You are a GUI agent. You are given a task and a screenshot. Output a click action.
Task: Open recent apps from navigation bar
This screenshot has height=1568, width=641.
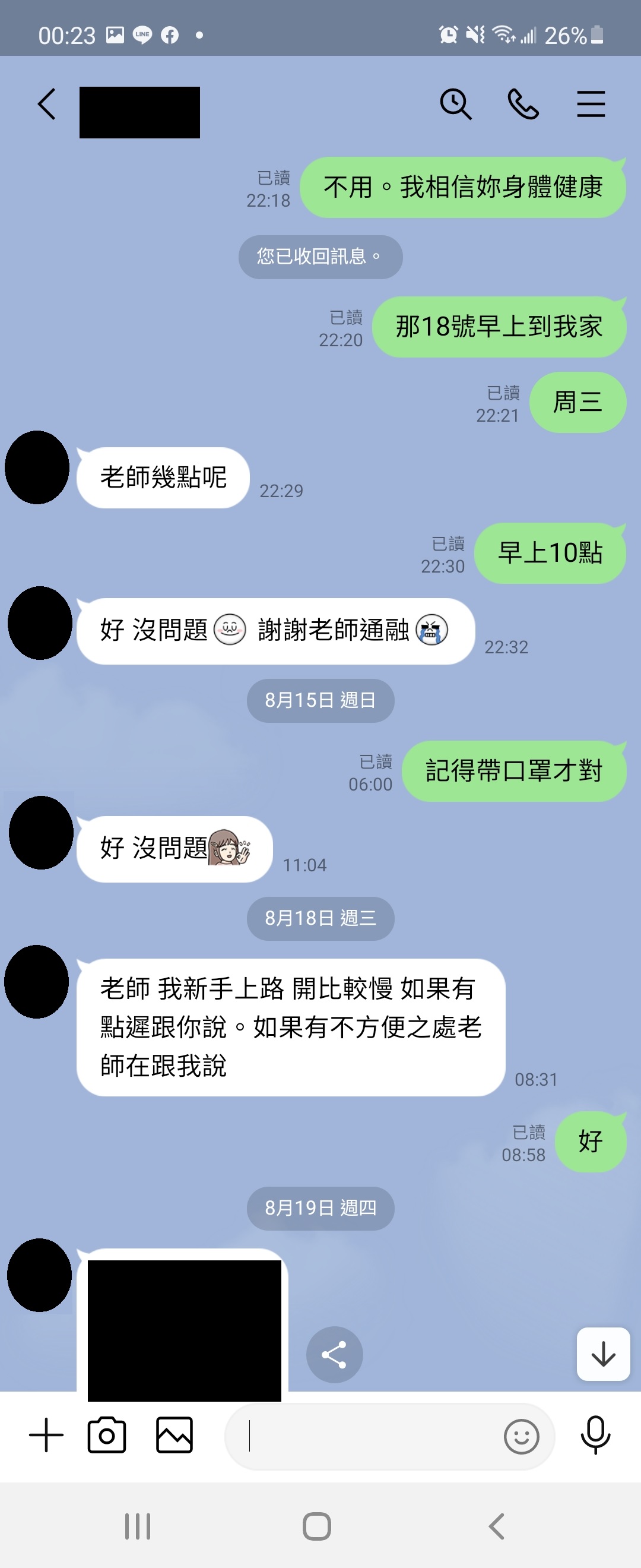(x=138, y=1526)
